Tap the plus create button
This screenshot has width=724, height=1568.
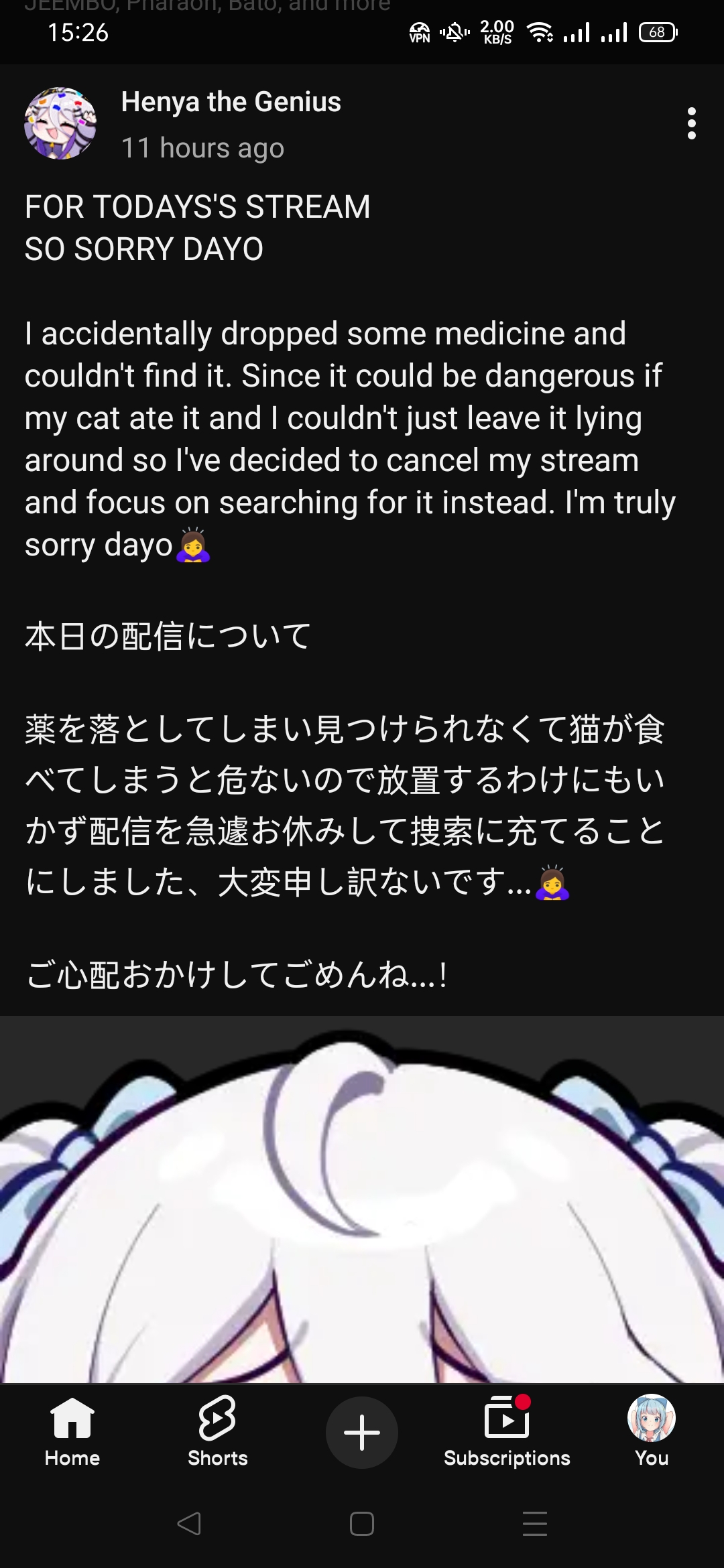click(x=362, y=1432)
